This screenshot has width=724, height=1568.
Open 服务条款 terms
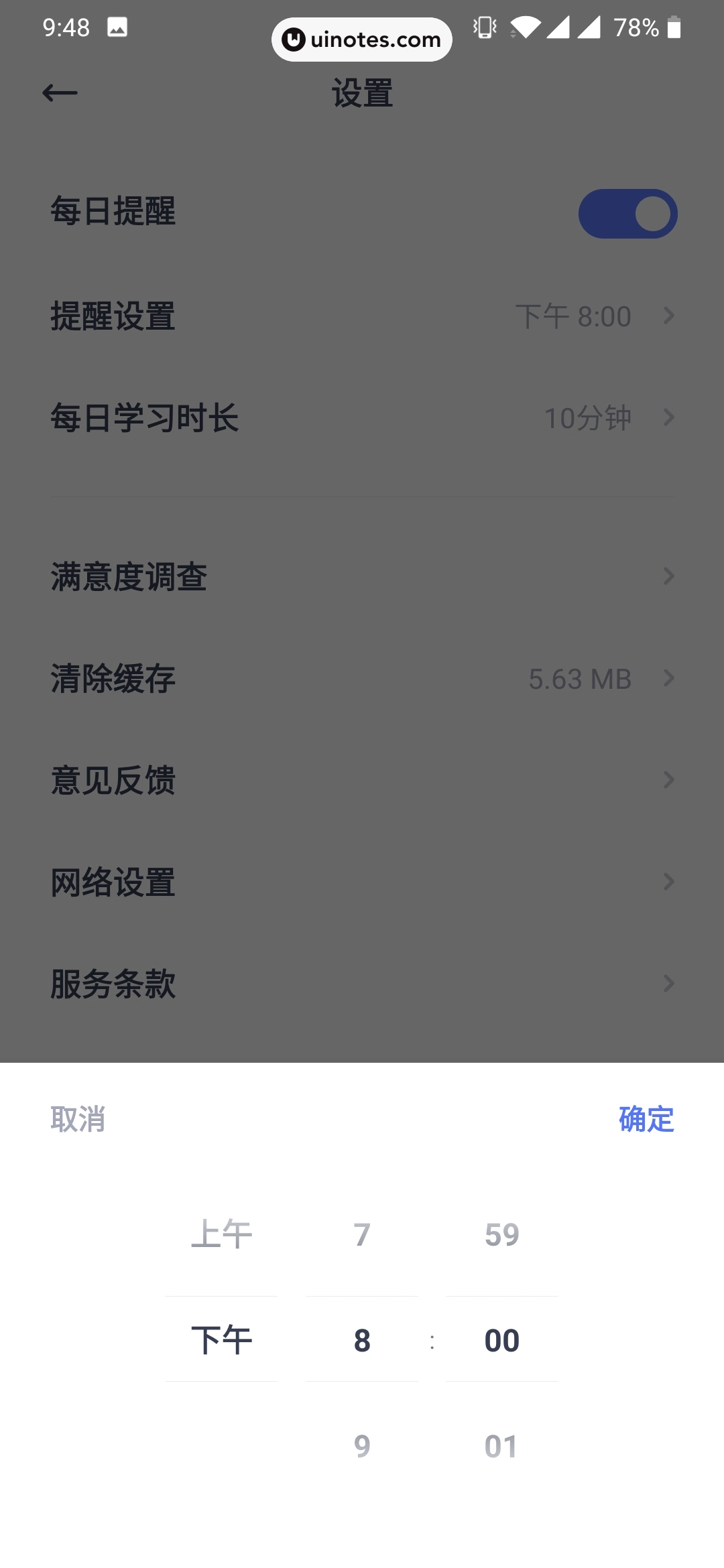(x=362, y=984)
